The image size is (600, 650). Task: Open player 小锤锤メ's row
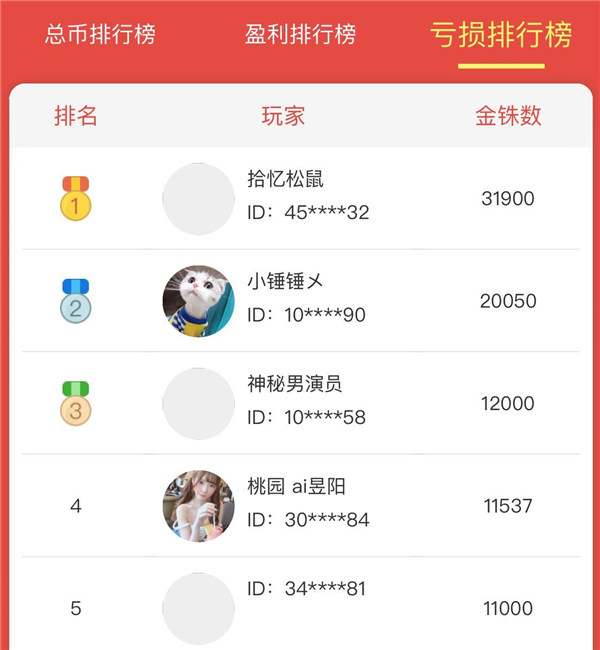click(x=300, y=301)
